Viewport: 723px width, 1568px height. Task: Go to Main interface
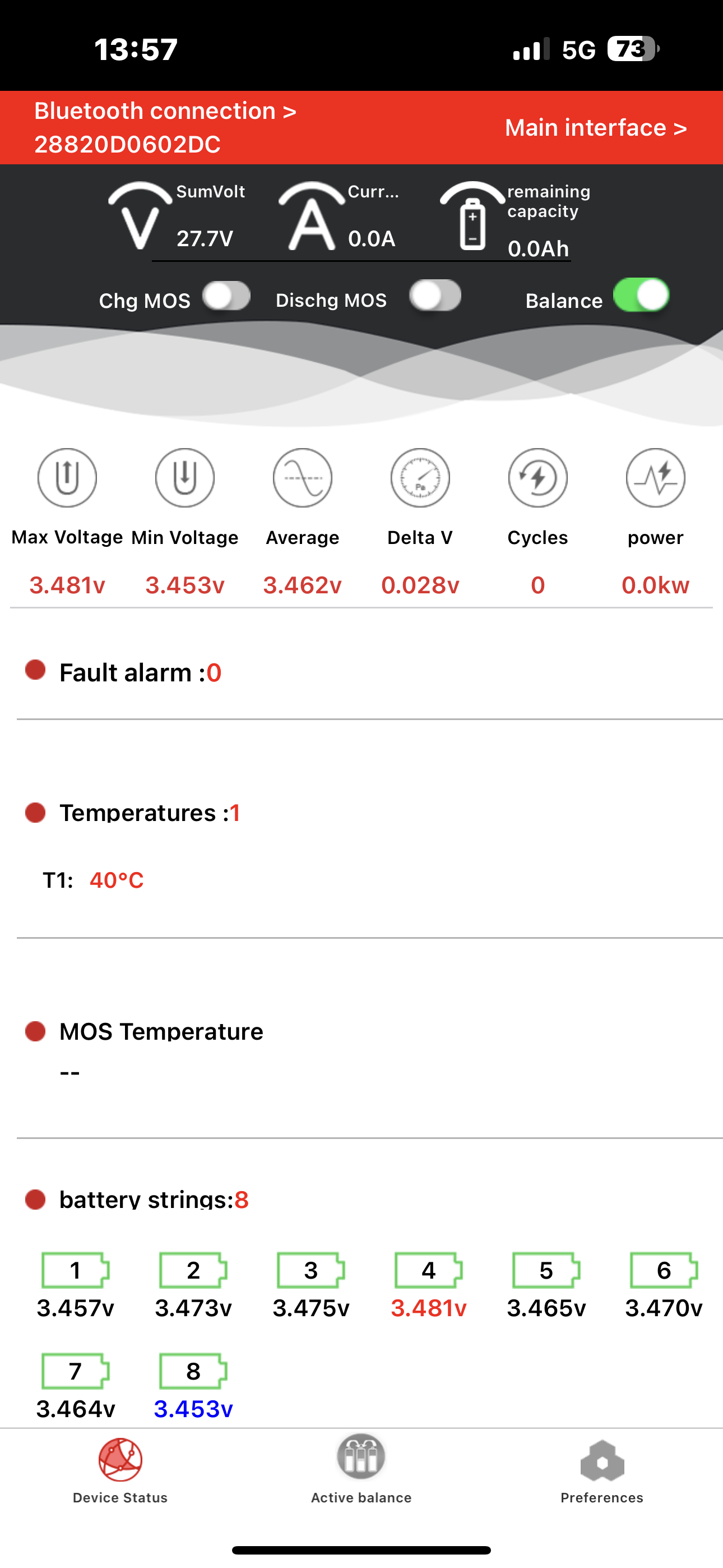click(x=595, y=128)
